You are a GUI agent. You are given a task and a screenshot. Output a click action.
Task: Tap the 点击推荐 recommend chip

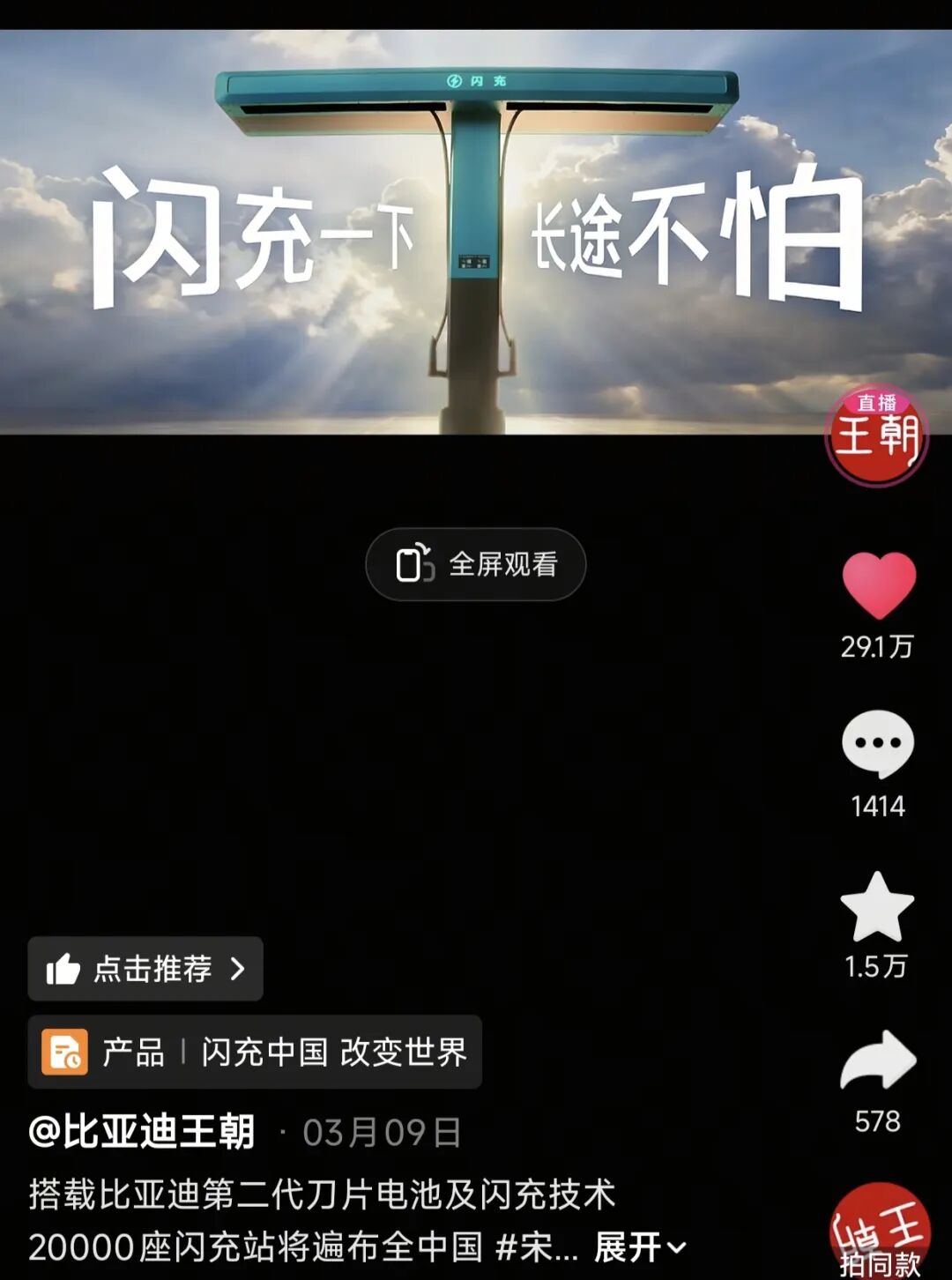pyautogui.click(x=145, y=969)
